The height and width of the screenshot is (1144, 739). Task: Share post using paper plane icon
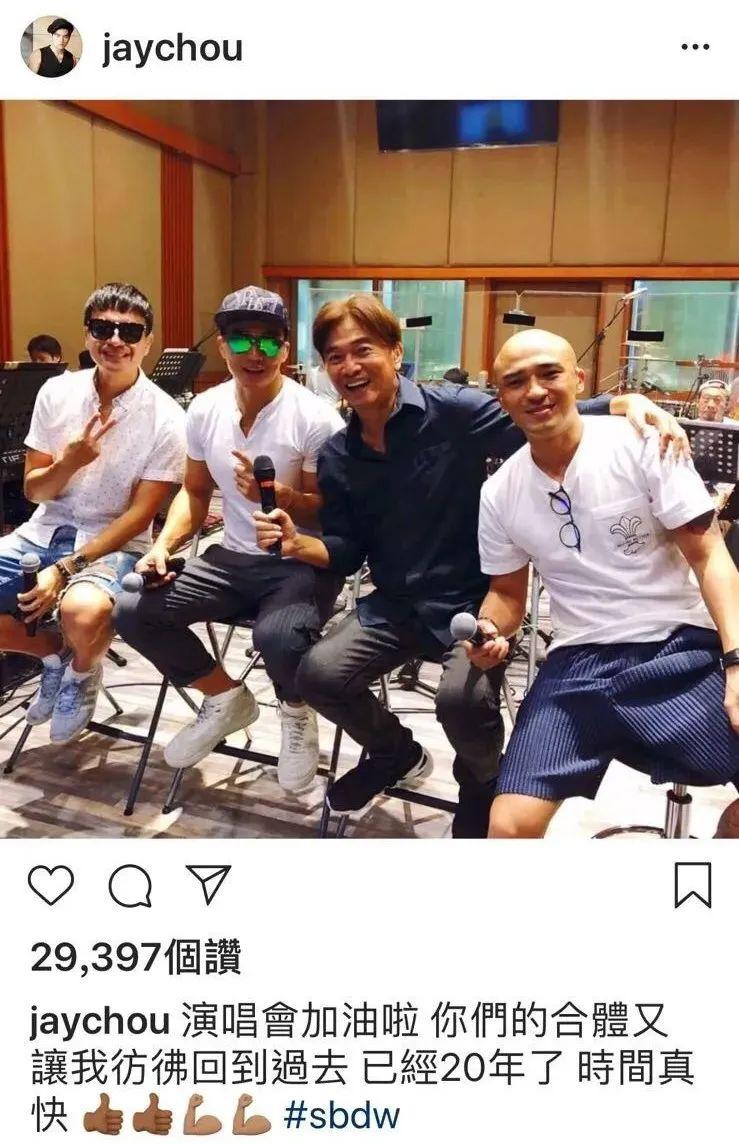pos(208,885)
